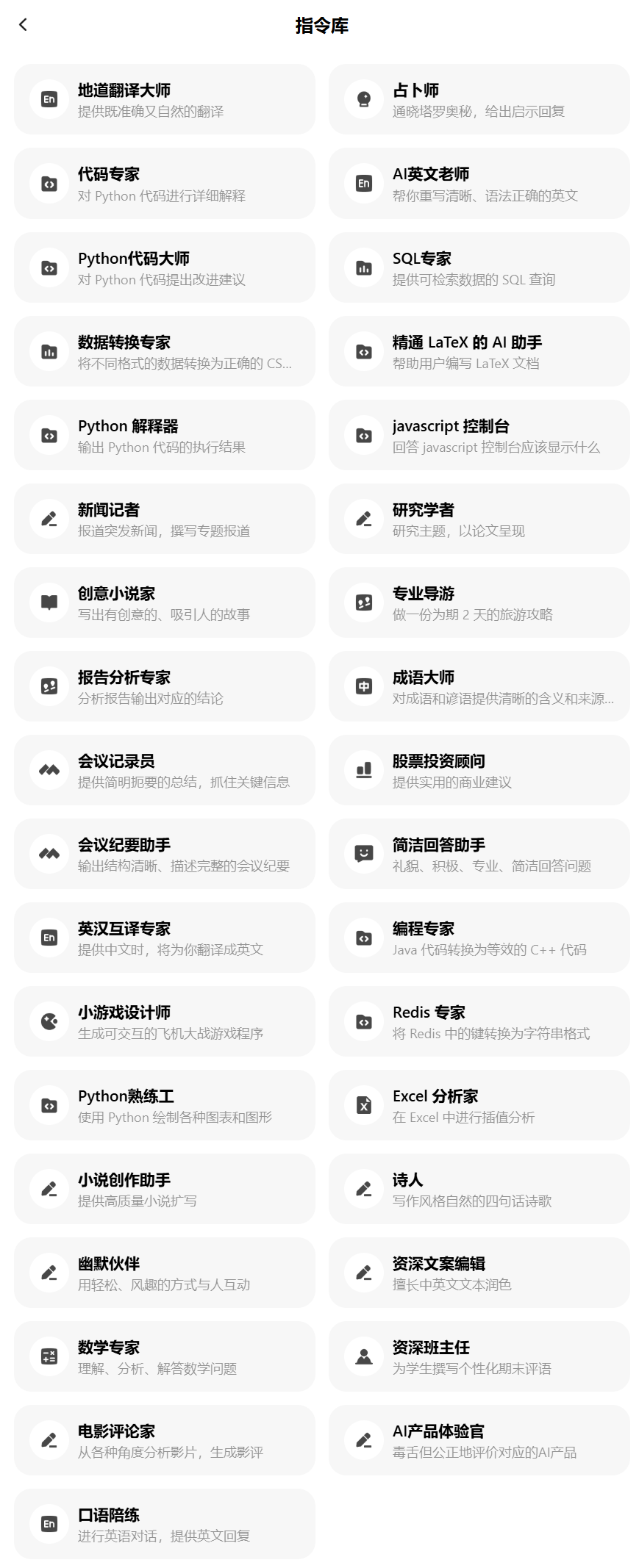Select the 创意小说家 card

[163, 603]
